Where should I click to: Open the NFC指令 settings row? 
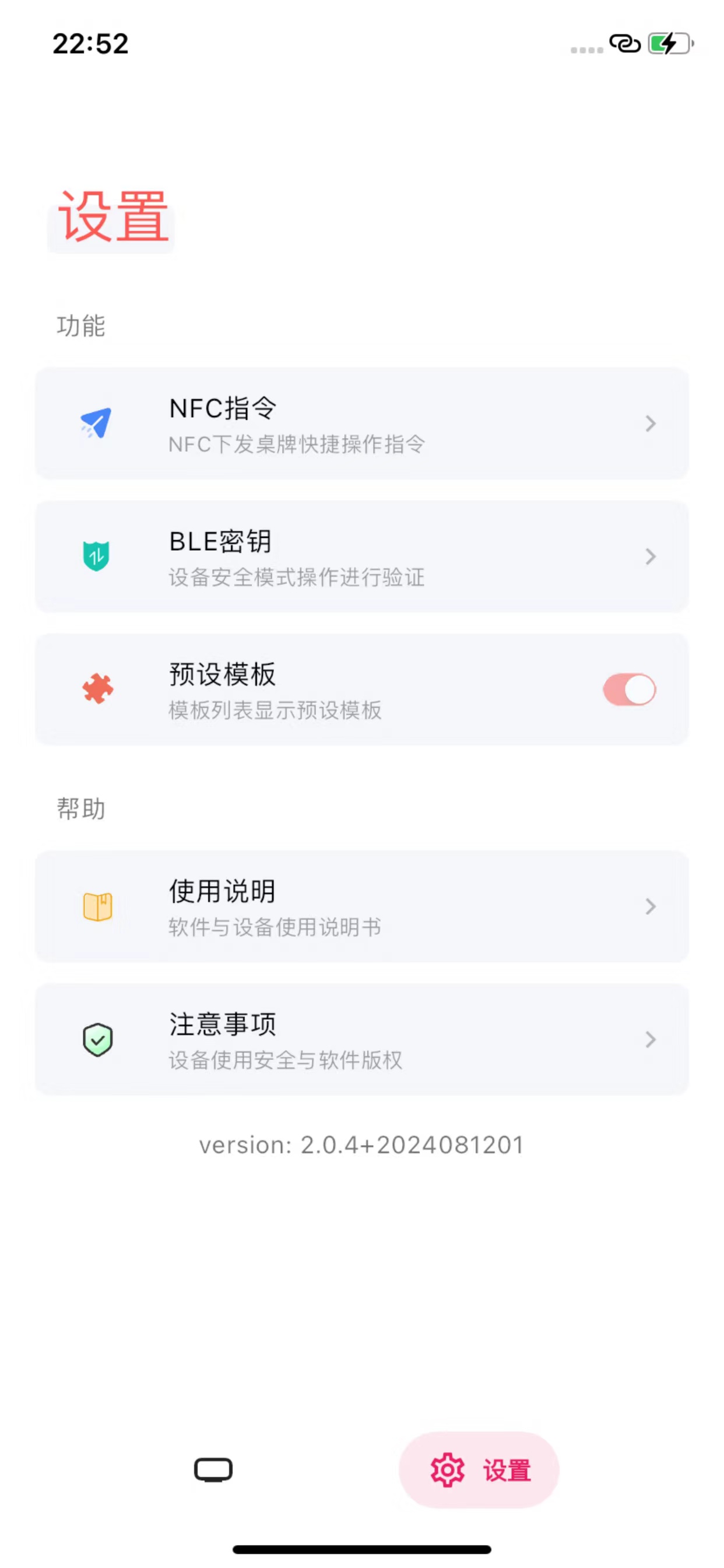pyautogui.click(x=361, y=423)
